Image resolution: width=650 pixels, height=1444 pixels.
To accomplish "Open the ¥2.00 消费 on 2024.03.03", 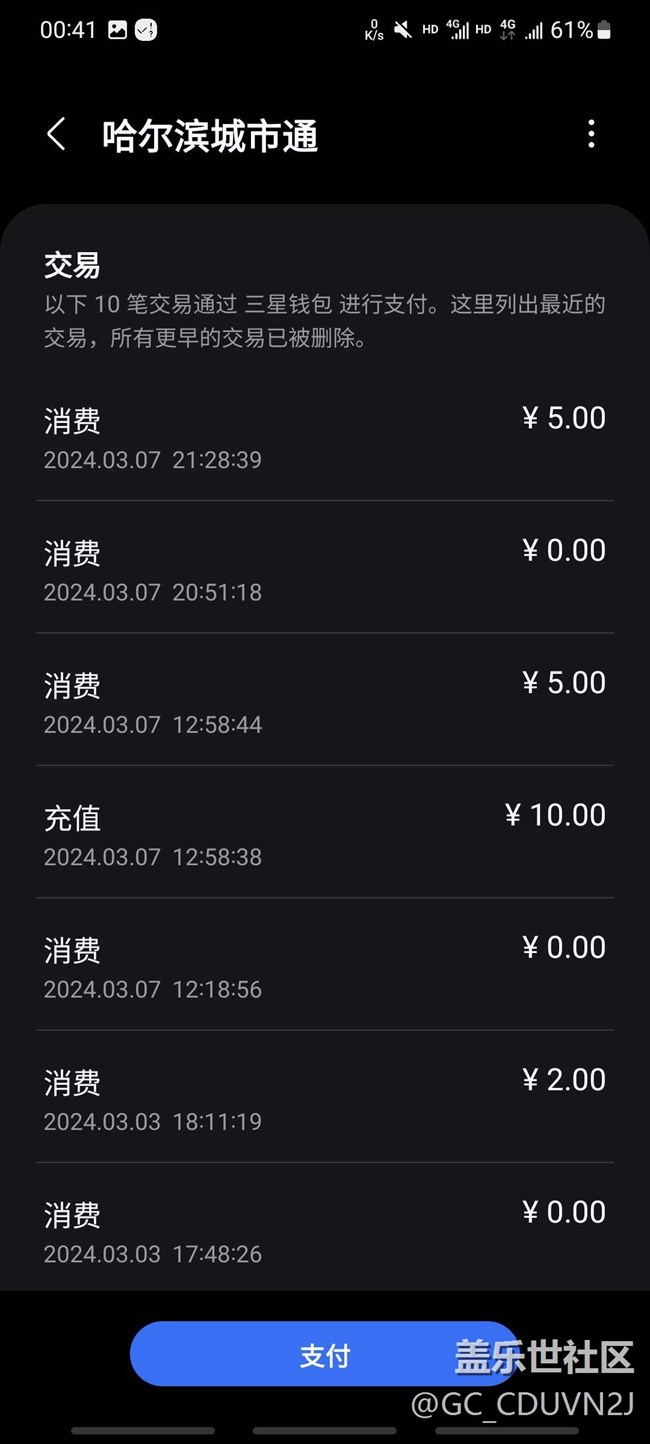I will tap(325, 1097).
